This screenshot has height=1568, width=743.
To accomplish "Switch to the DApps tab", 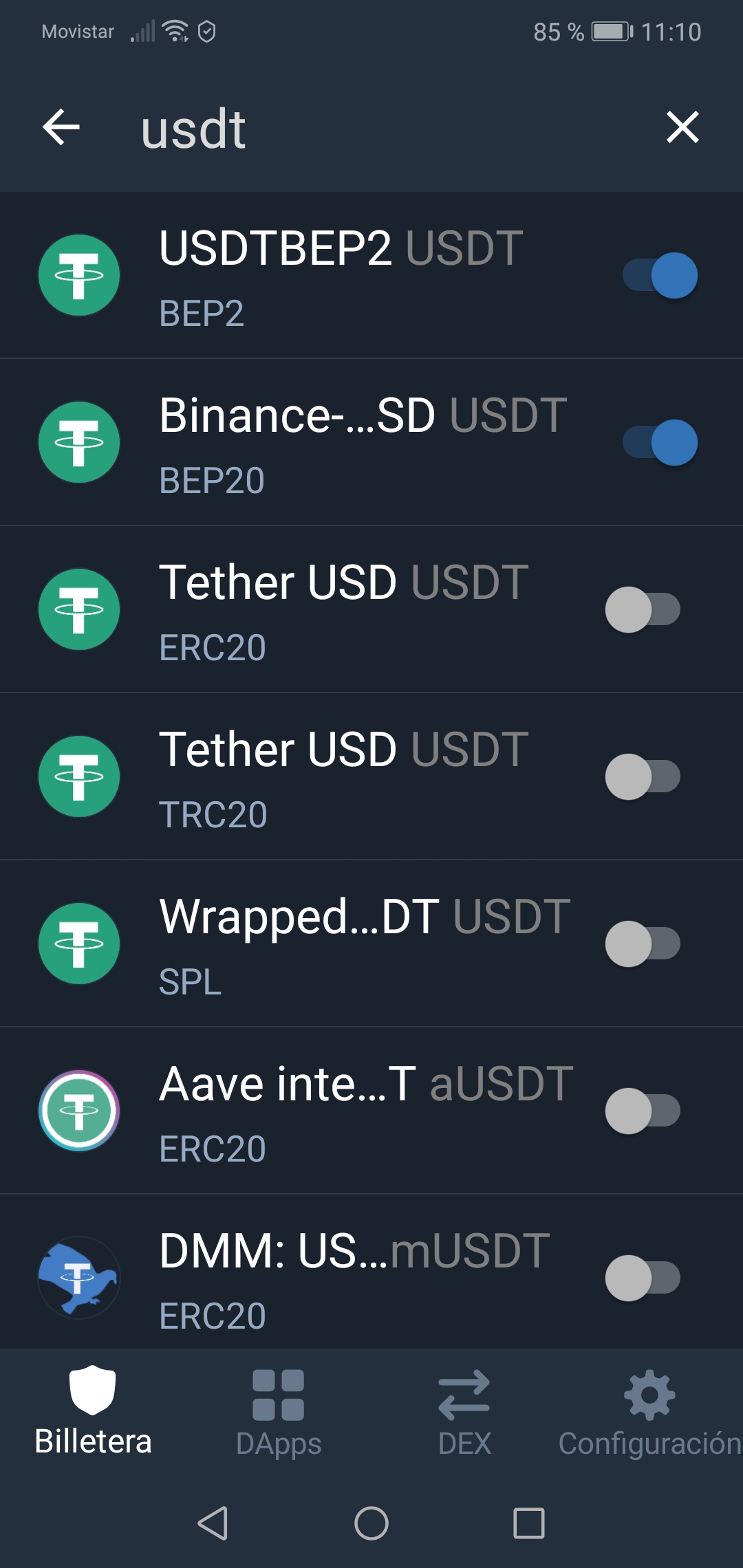I will pyautogui.click(x=279, y=1411).
